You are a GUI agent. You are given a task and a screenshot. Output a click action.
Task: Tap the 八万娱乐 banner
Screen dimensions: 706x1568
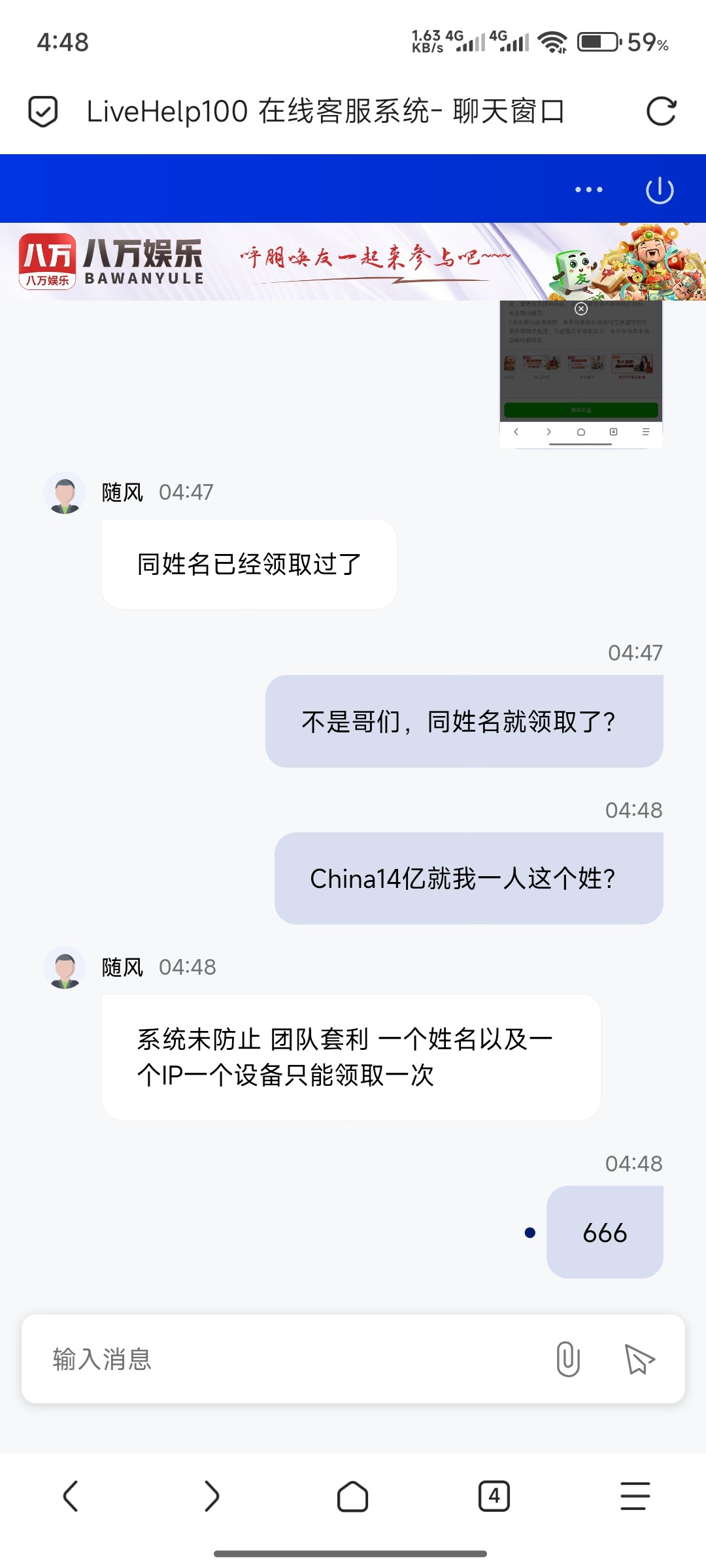point(353,261)
